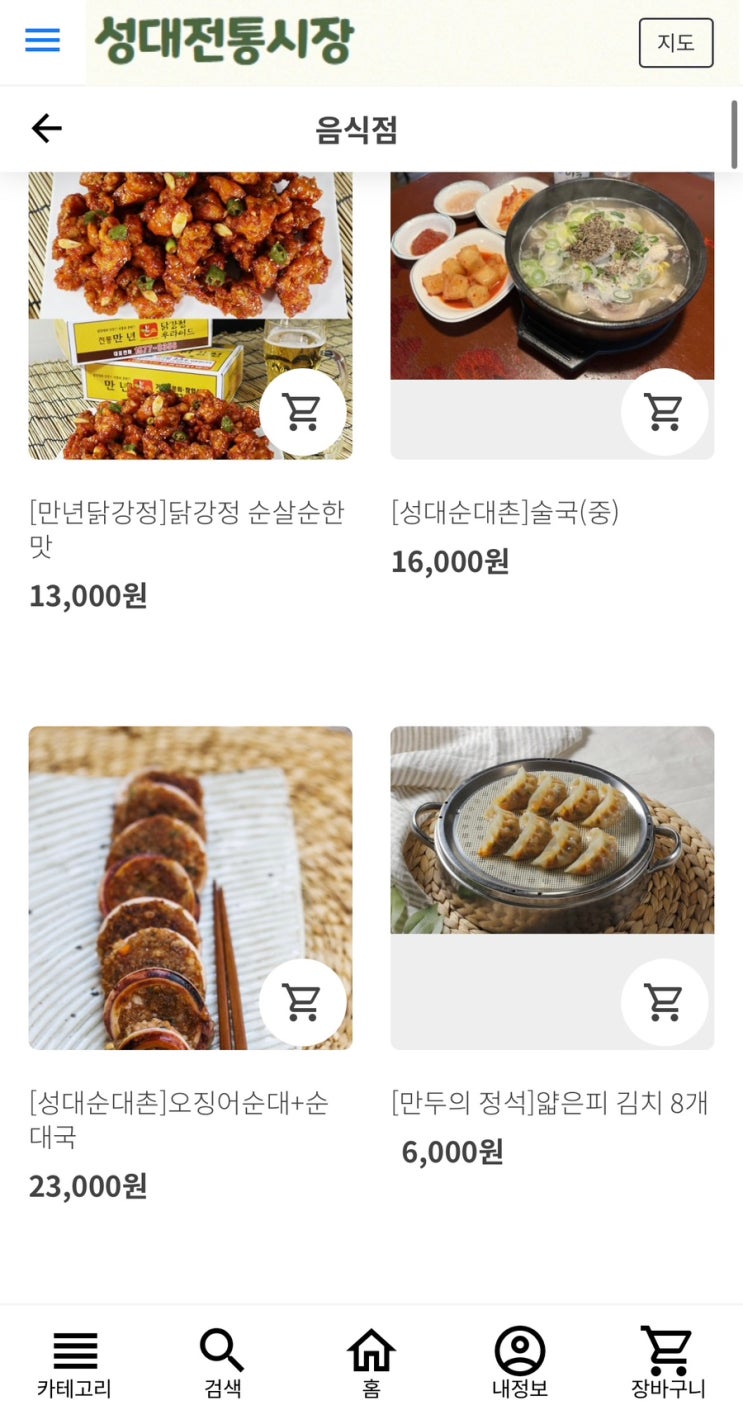The width and height of the screenshot is (743, 1410).
Task: Switch to the 카테고리 tab
Action: pyautogui.click(x=74, y=1362)
